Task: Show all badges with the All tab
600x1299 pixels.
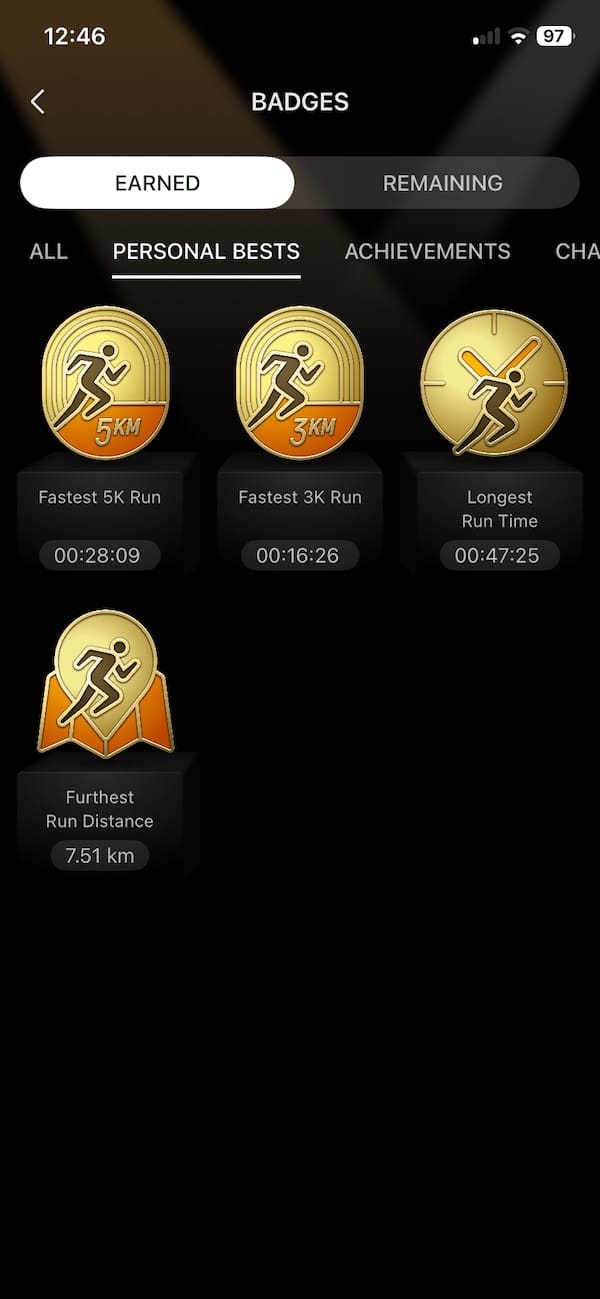Action: point(48,251)
